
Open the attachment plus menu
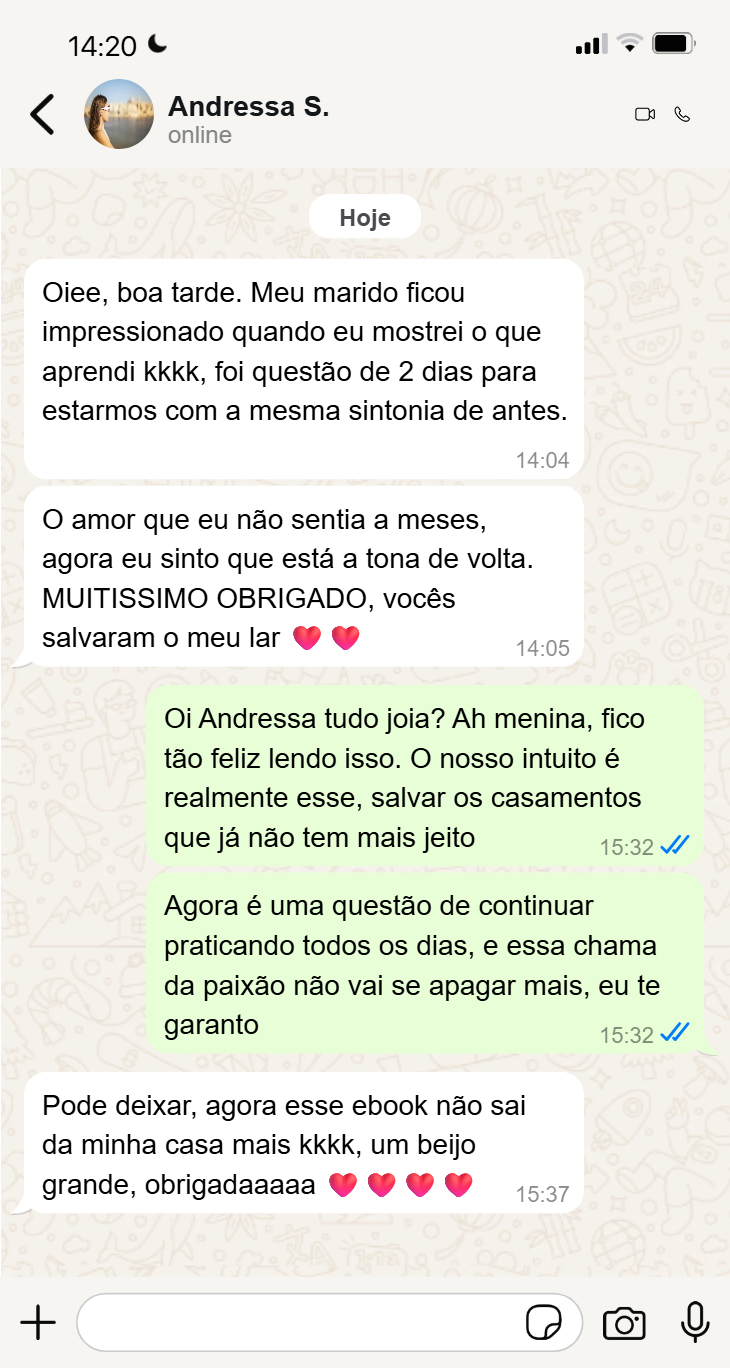coord(38,1323)
